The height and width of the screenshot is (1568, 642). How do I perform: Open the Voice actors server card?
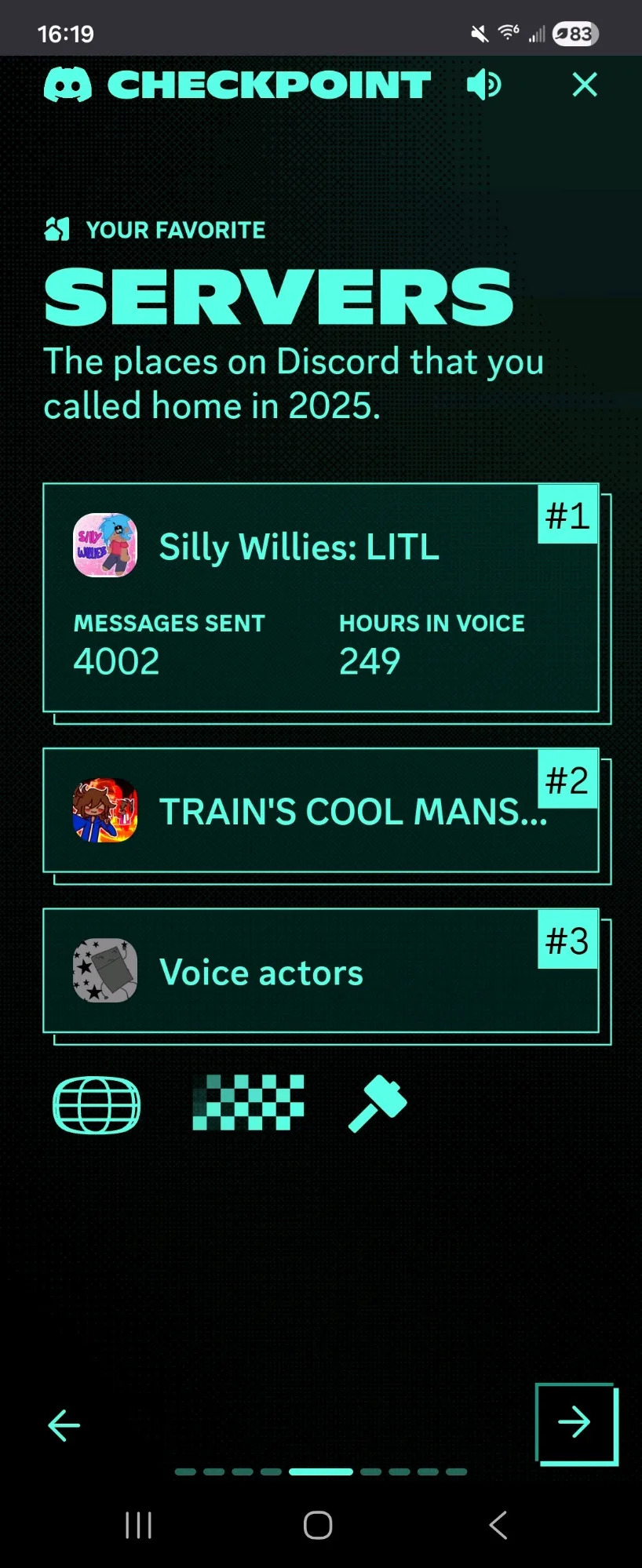320,971
